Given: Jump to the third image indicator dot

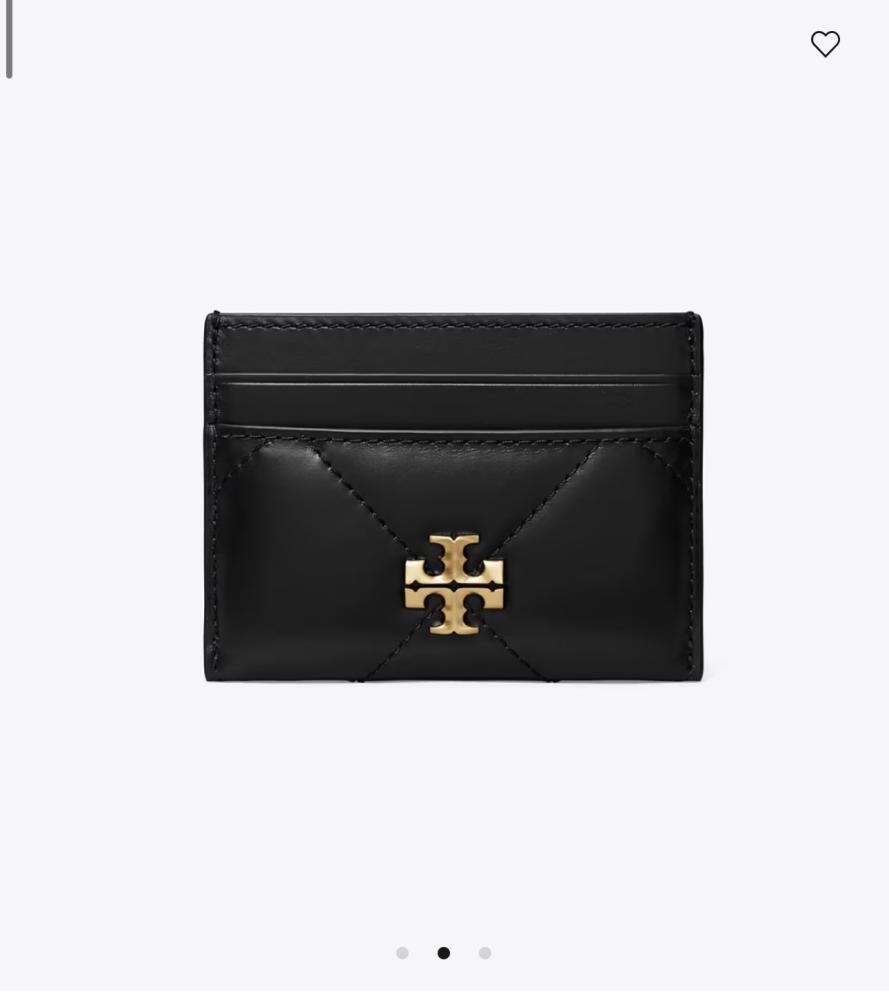Looking at the screenshot, I should click(x=485, y=953).
